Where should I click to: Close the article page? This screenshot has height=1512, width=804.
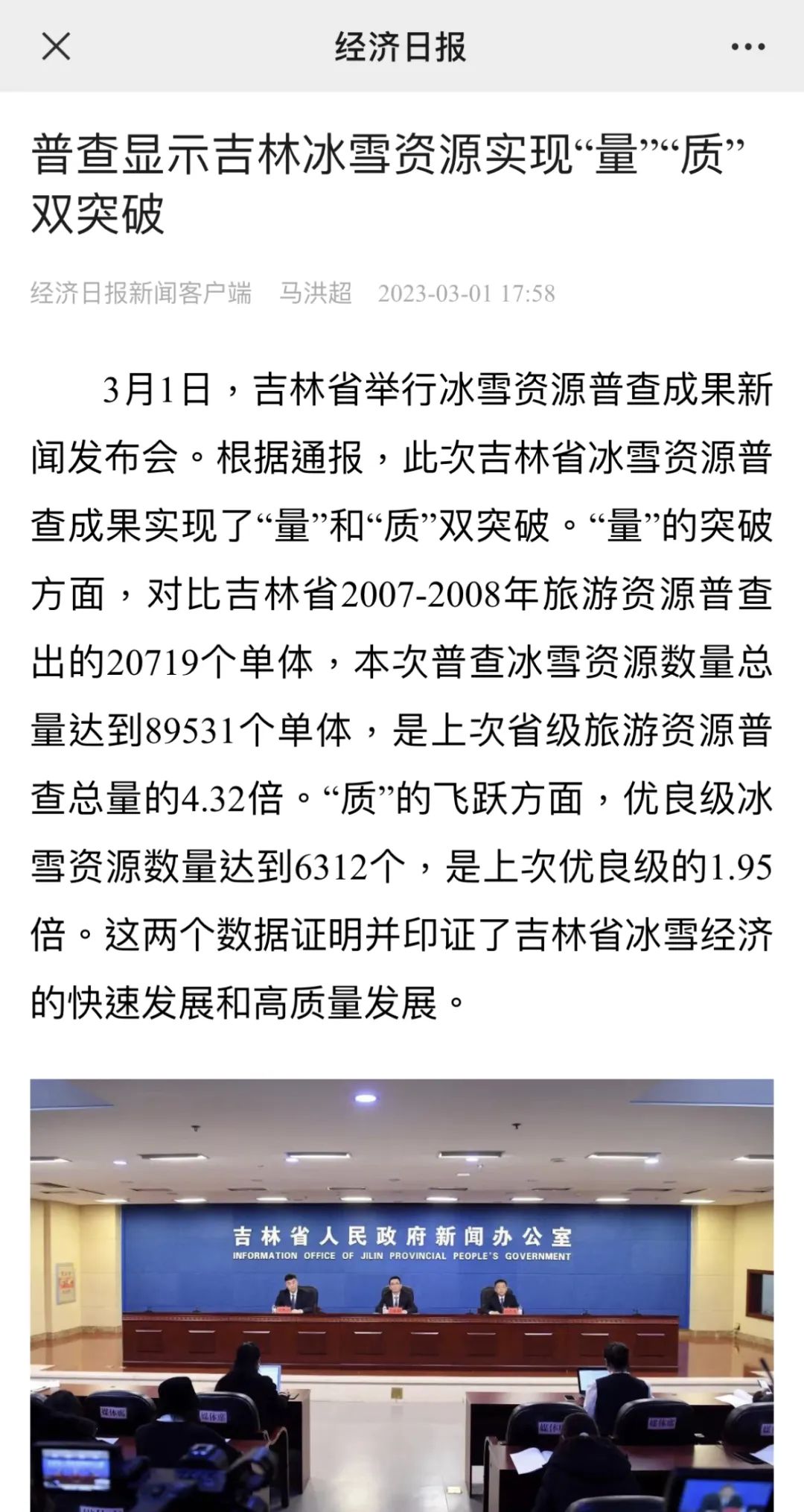coord(56,46)
